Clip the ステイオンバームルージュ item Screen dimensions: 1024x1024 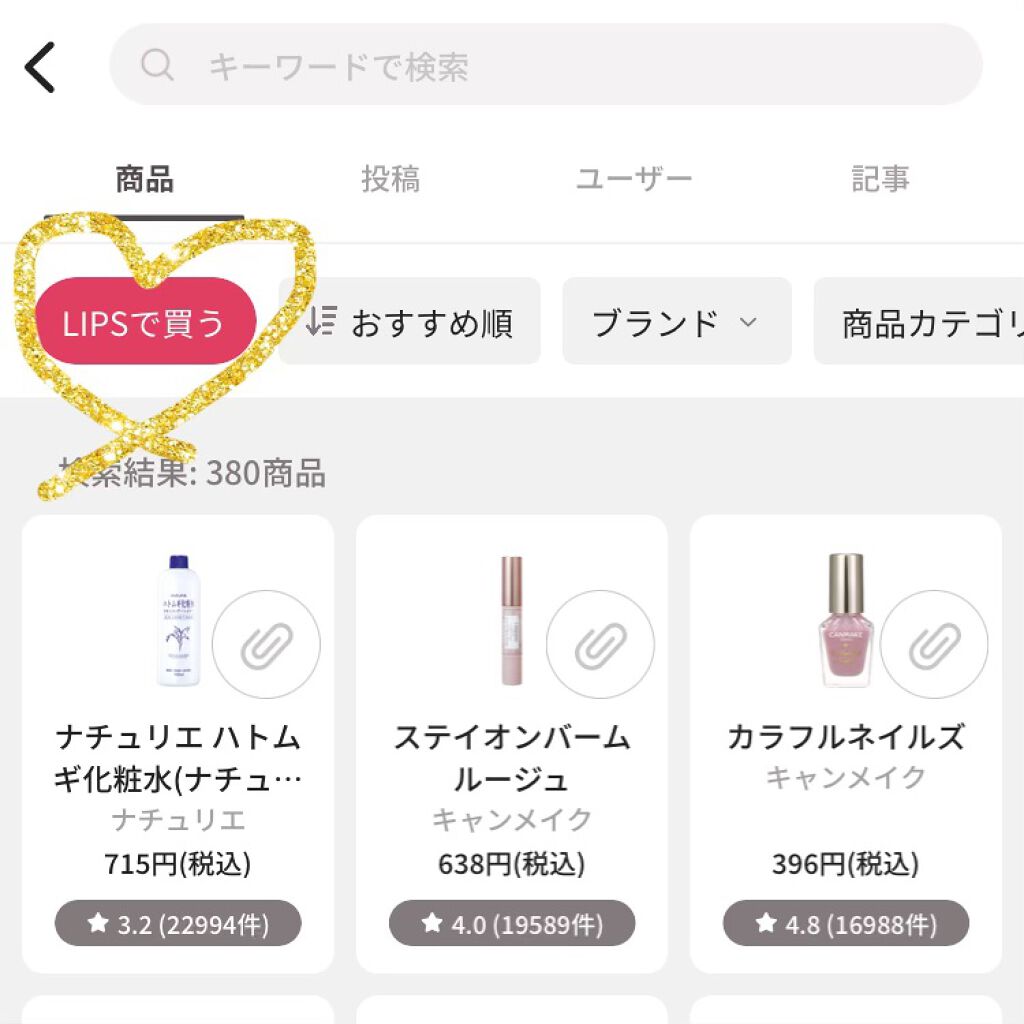600,644
